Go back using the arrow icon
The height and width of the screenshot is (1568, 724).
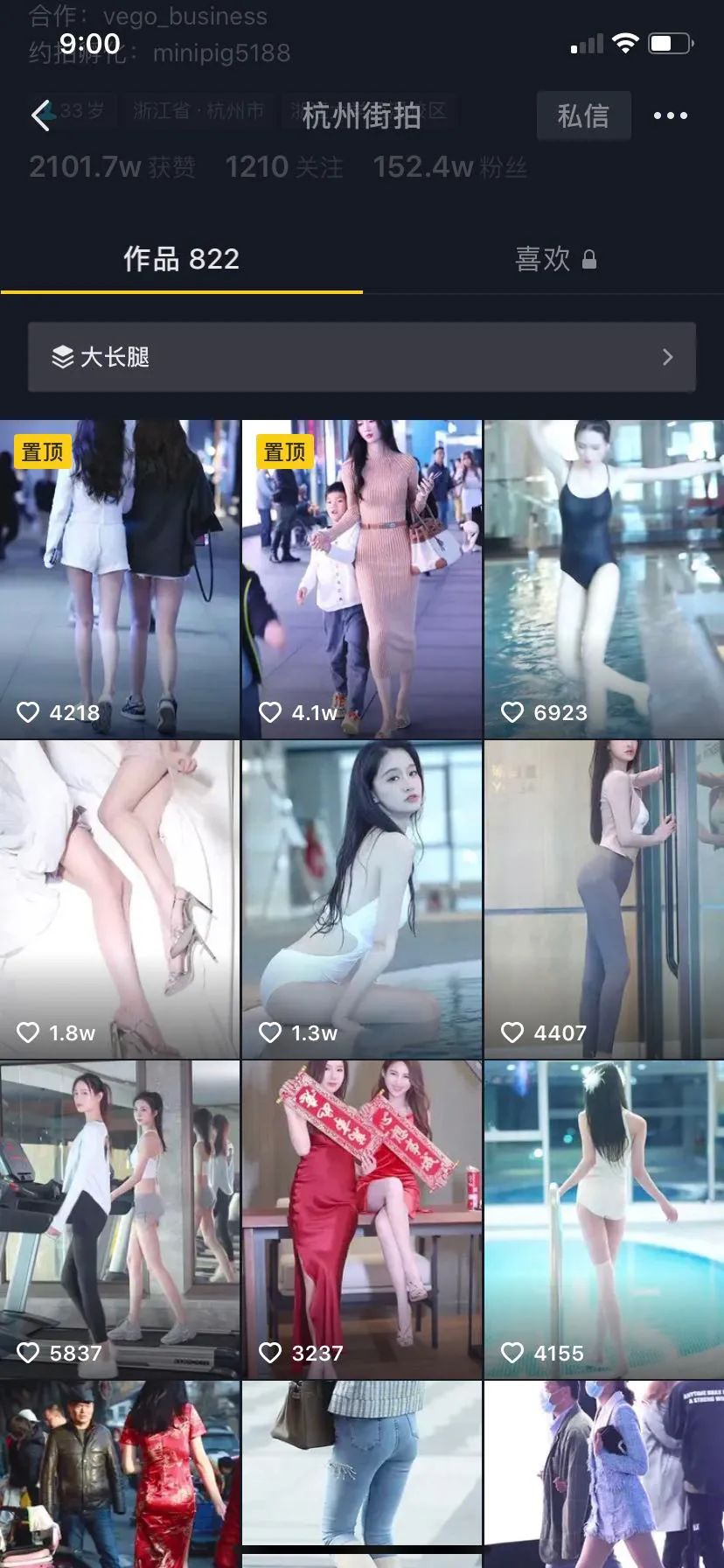[40, 115]
